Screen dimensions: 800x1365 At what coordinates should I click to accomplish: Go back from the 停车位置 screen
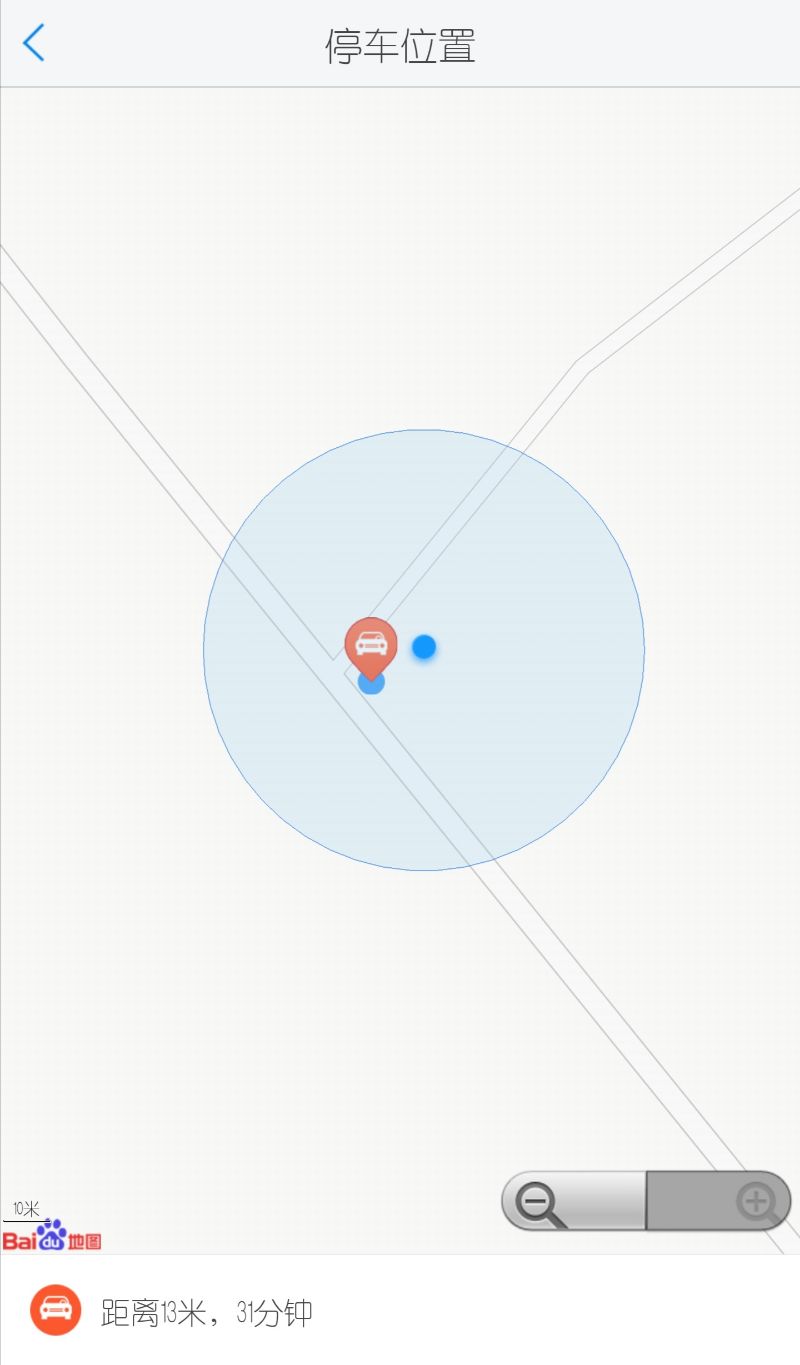coord(34,44)
